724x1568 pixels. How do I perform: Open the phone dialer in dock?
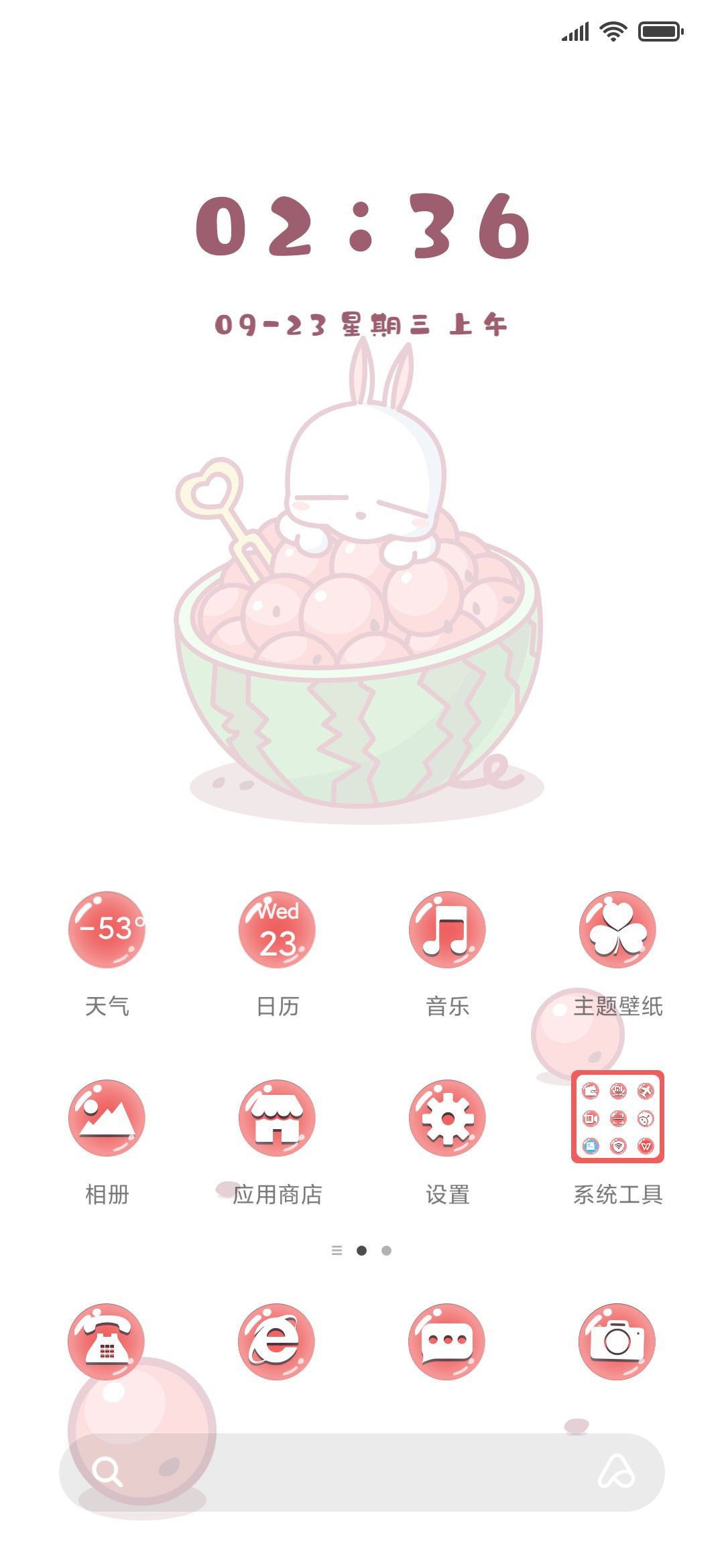tap(107, 1342)
